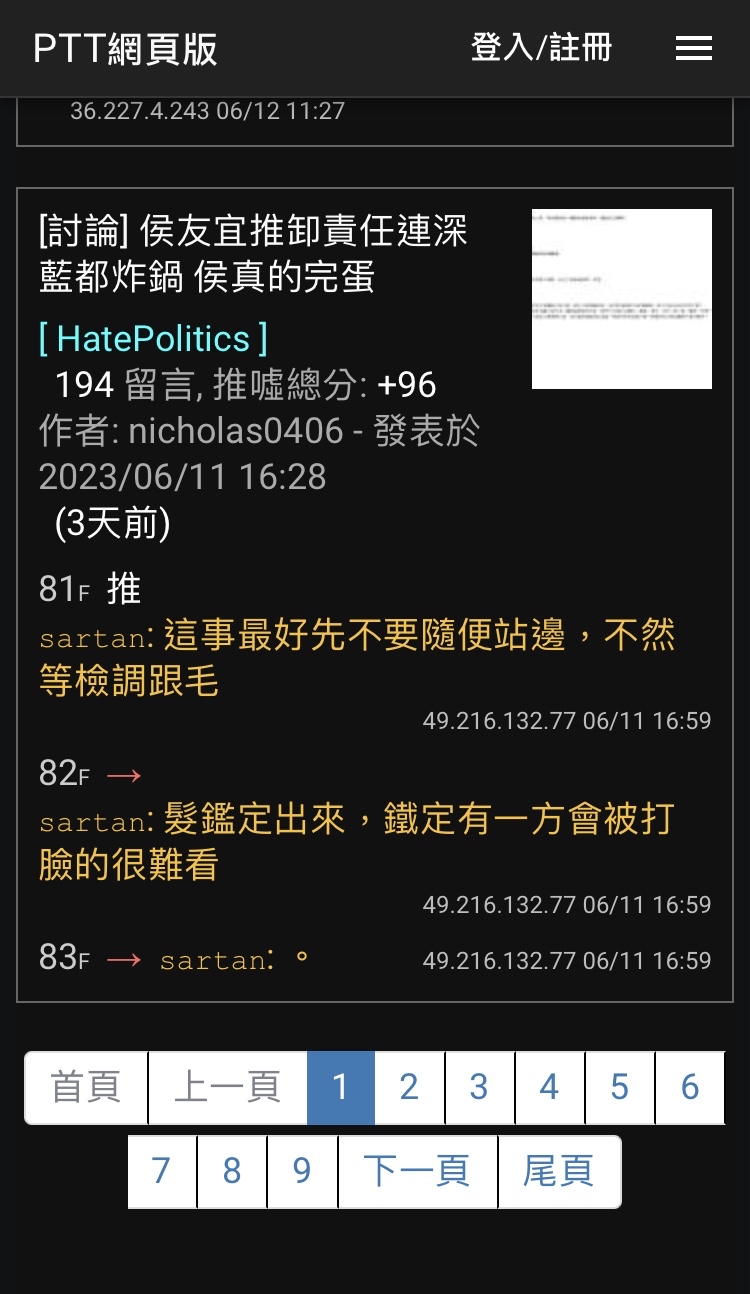Go to 首頁 first page

[86, 1087]
